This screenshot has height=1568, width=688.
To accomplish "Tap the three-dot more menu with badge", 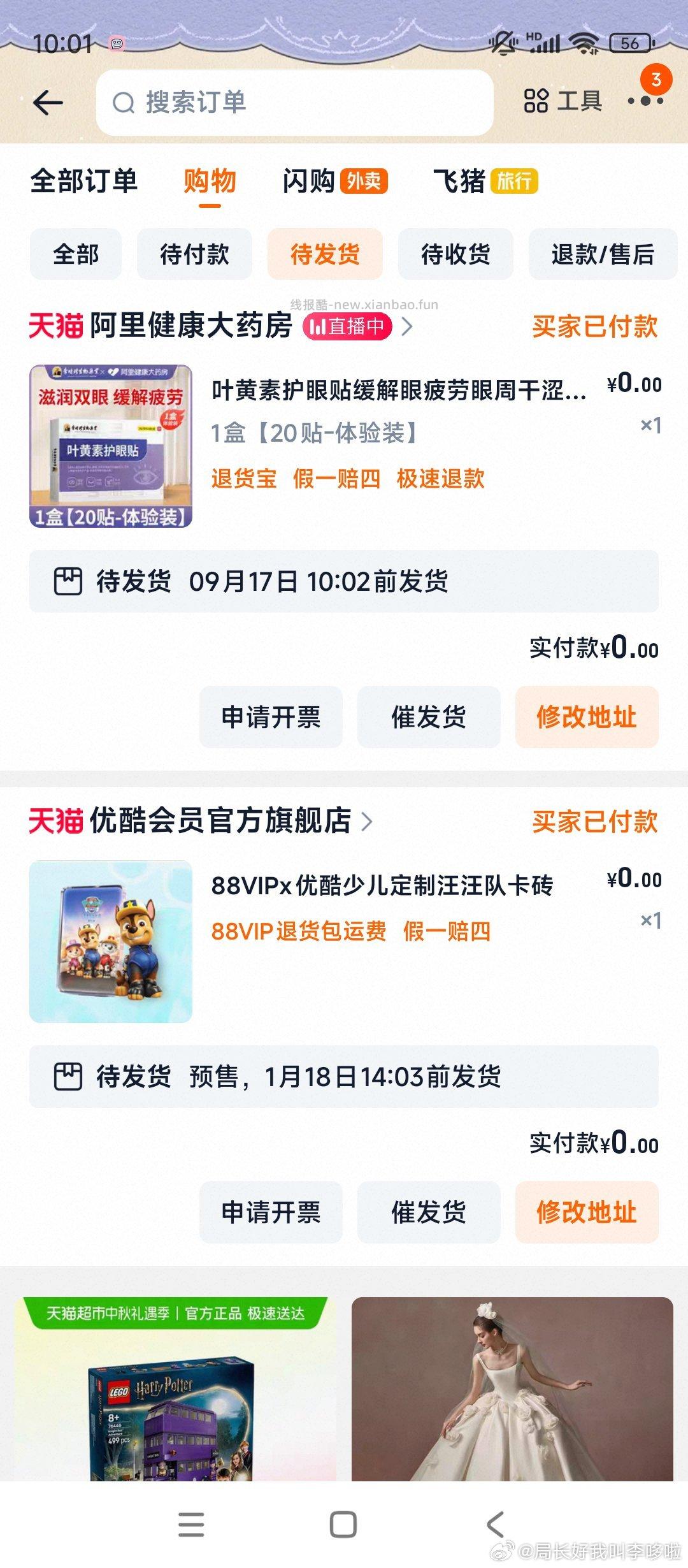I will pyautogui.click(x=647, y=102).
